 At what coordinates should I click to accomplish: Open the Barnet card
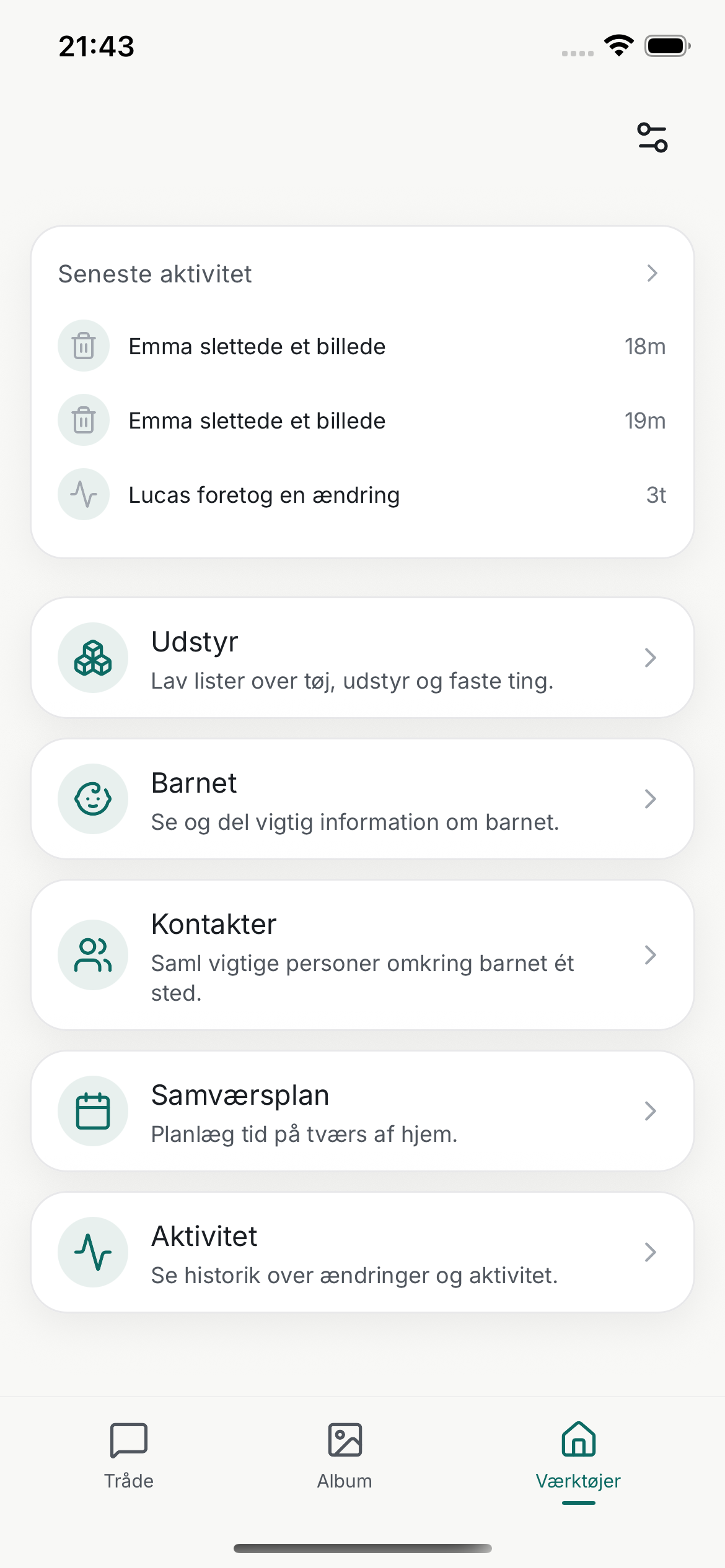pyautogui.click(x=362, y=799)
